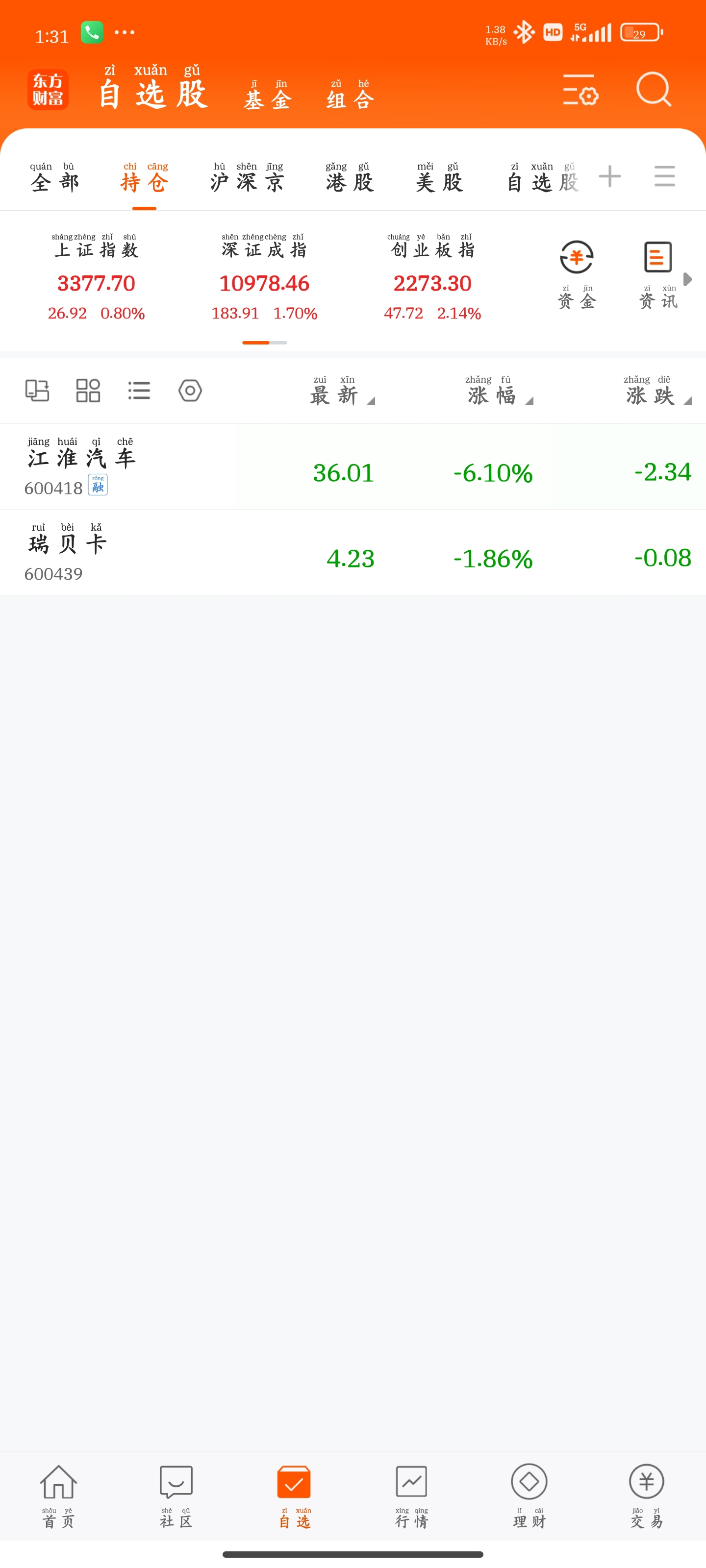Open watchlist settings icon in header
The height and width of the screenshot is (1568, 706).
point(580,90)
